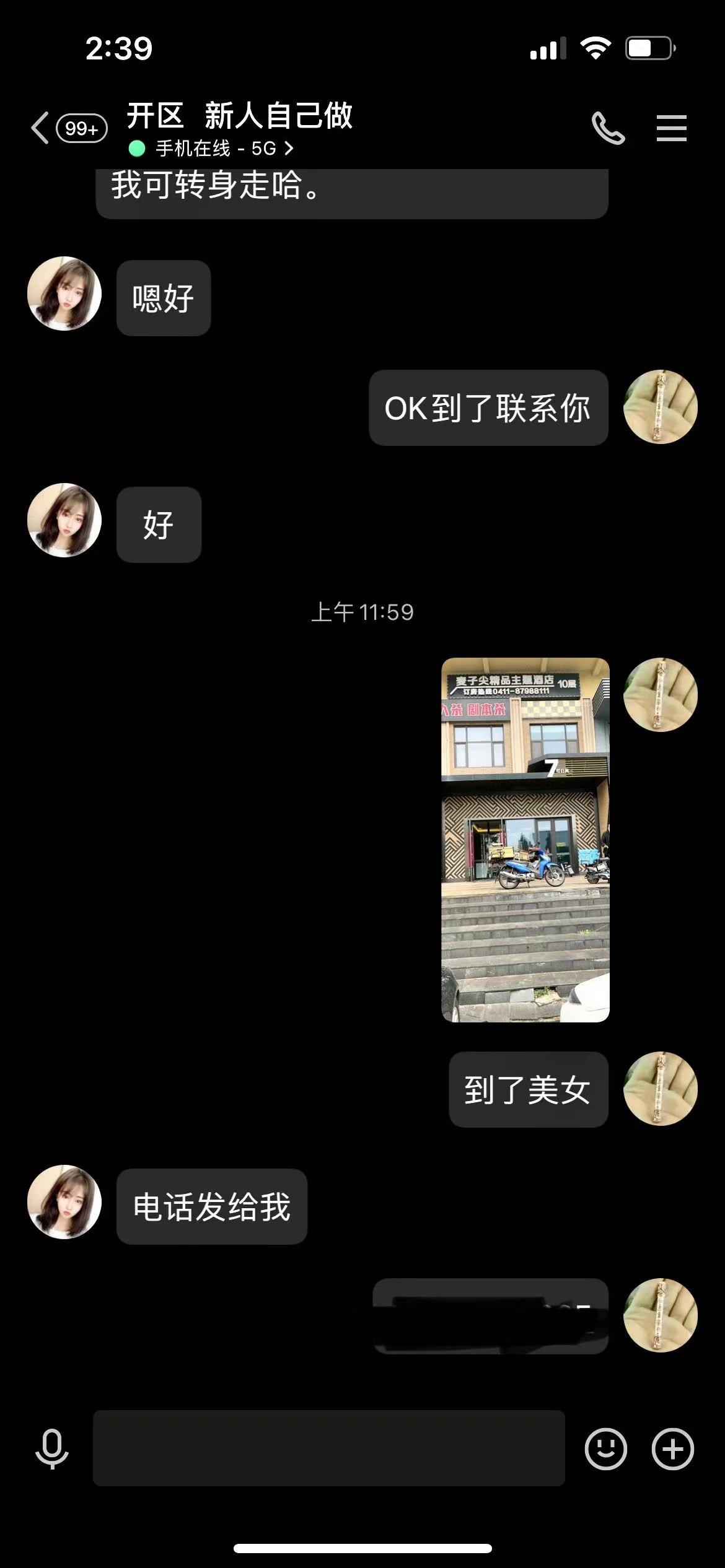This screenshot has height=1568, width=725.
Task: Tap the message input field
Action: 328,1448
